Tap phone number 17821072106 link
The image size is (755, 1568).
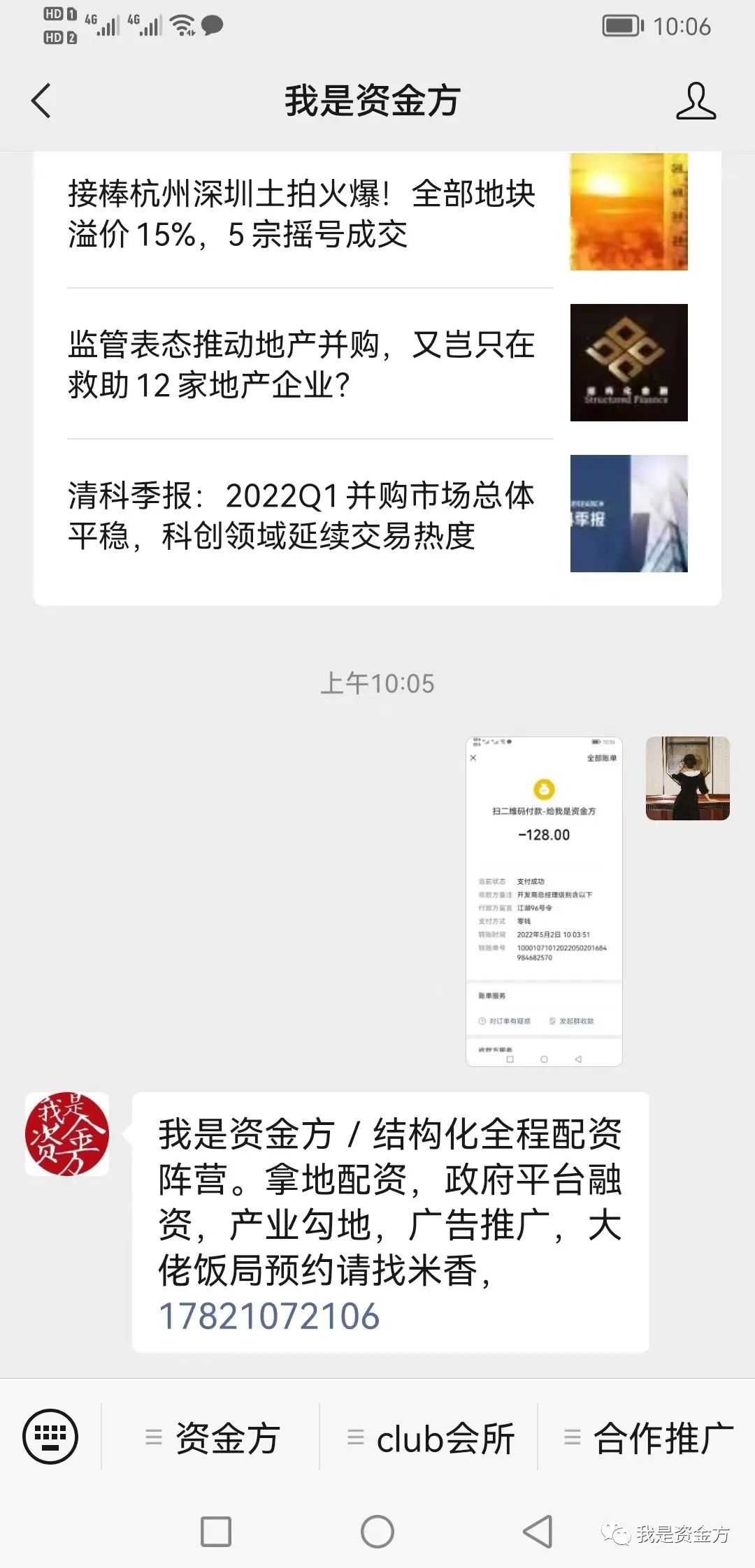click(x=269, y=1316)
